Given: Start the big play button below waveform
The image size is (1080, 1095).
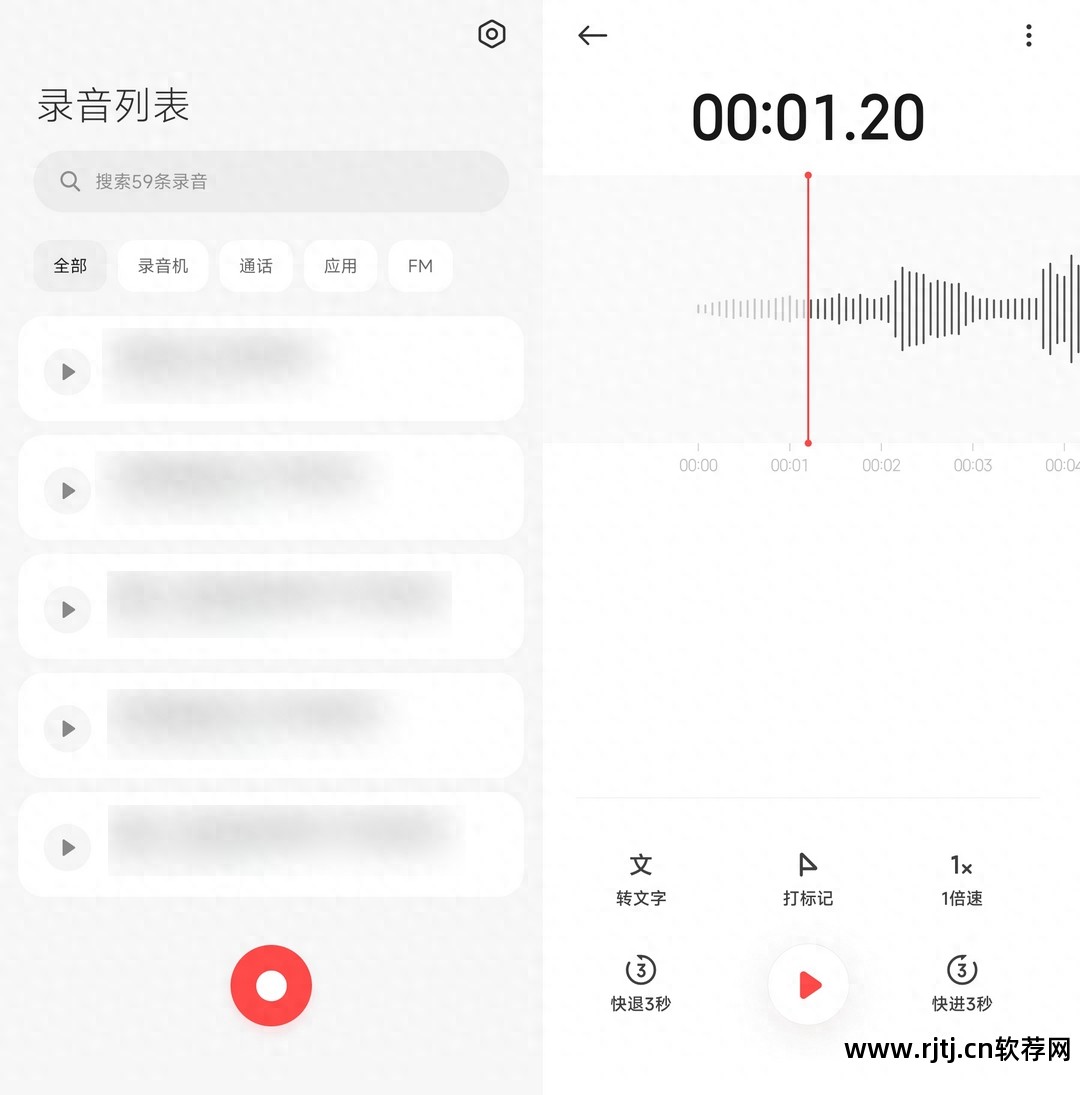Looking at the screenshot, I should point(807,984).
